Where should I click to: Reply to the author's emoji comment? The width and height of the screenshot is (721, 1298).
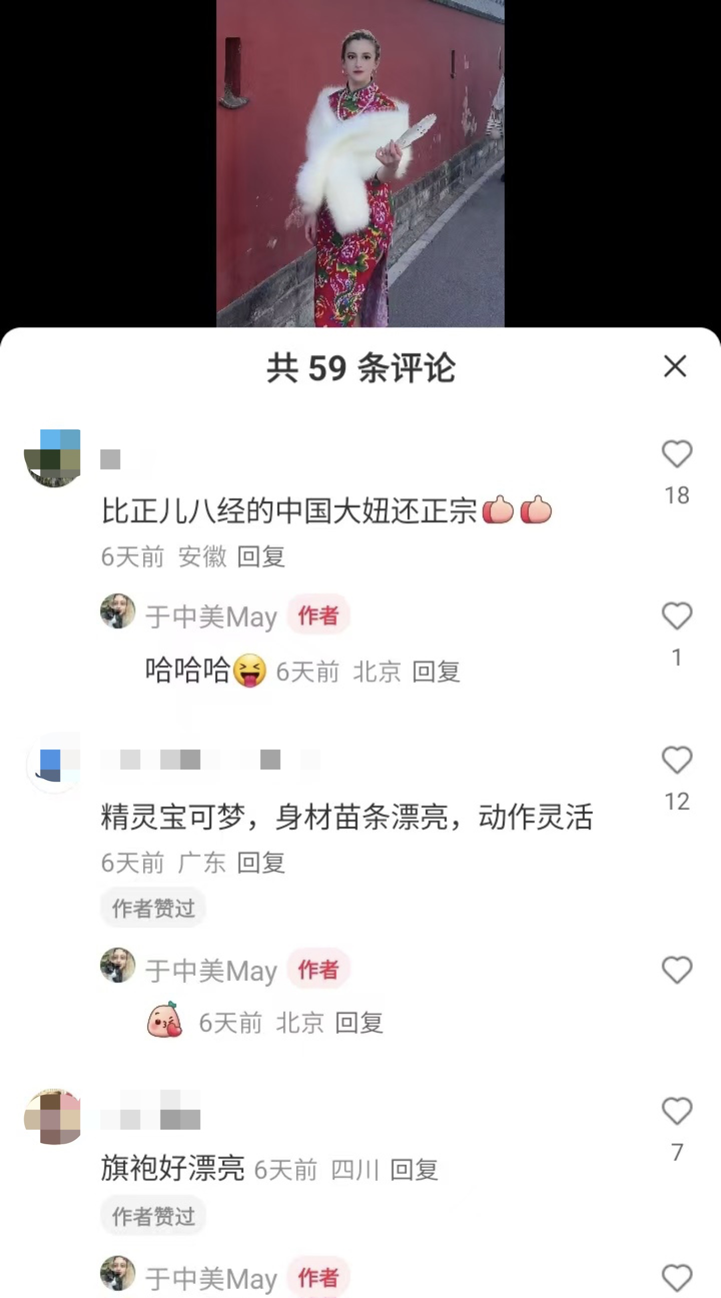[359, 1022]
